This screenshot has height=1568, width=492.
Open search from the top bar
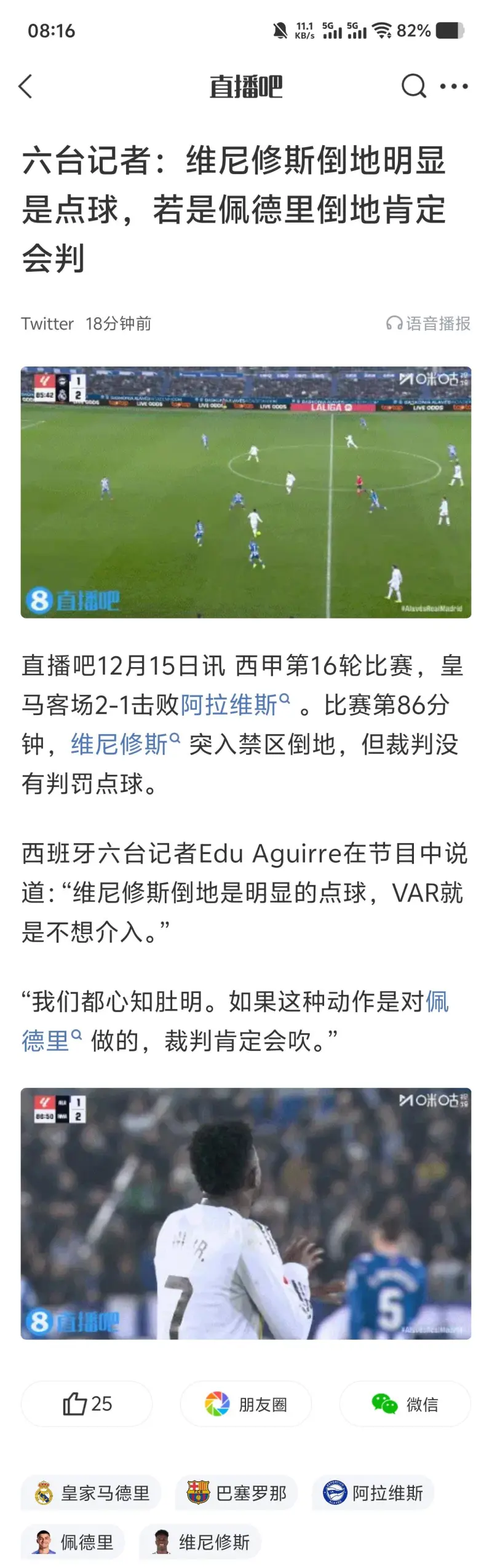coord(413,87)
